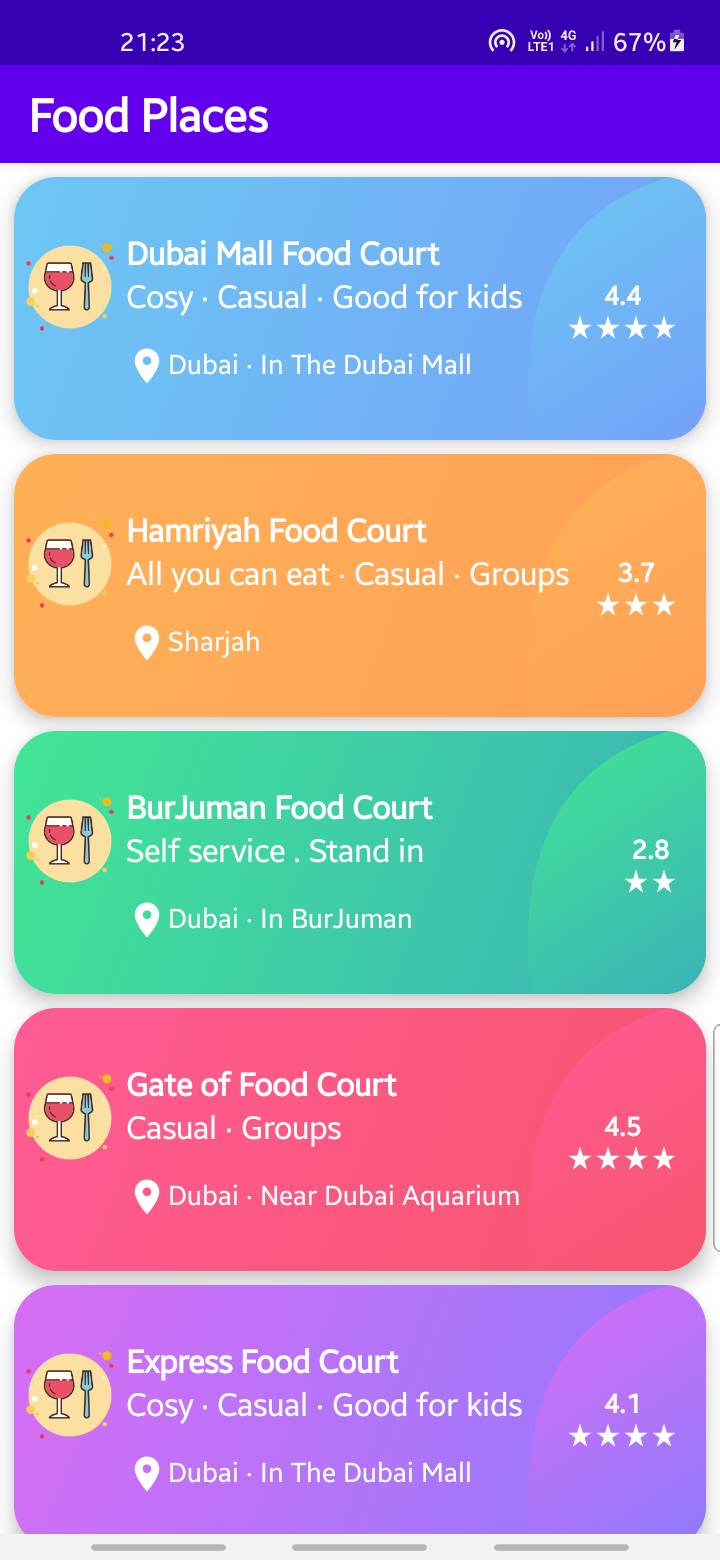
Task: Choose the Express Food Court card
Action: coord(360,1410)
